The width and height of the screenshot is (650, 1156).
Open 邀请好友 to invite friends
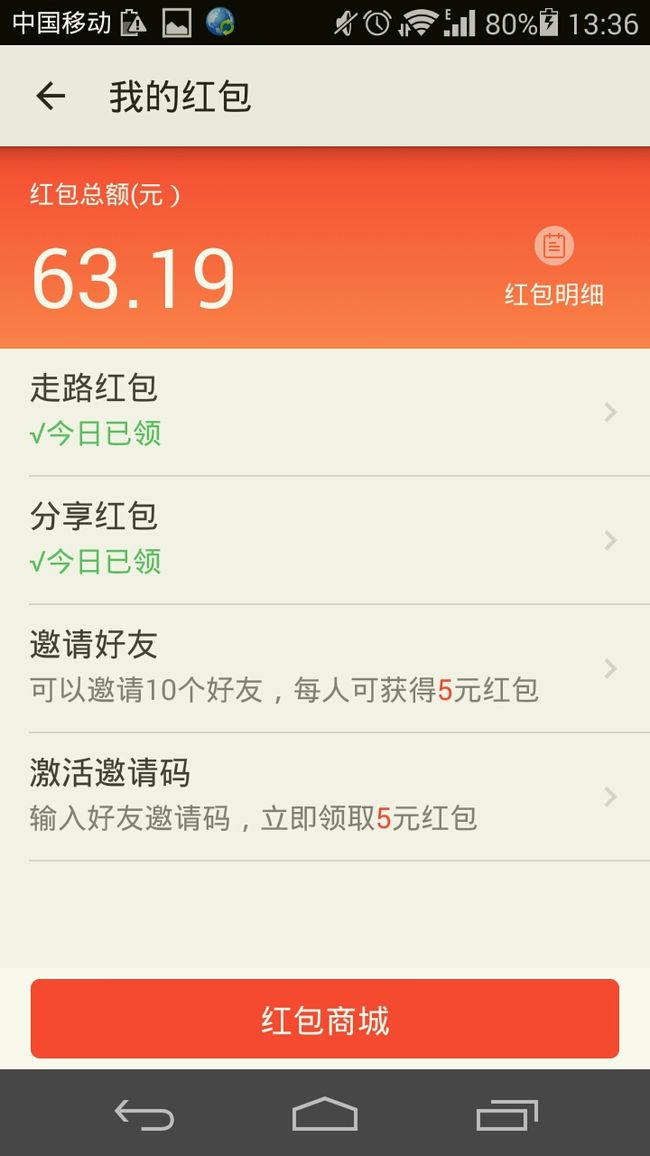325,669
